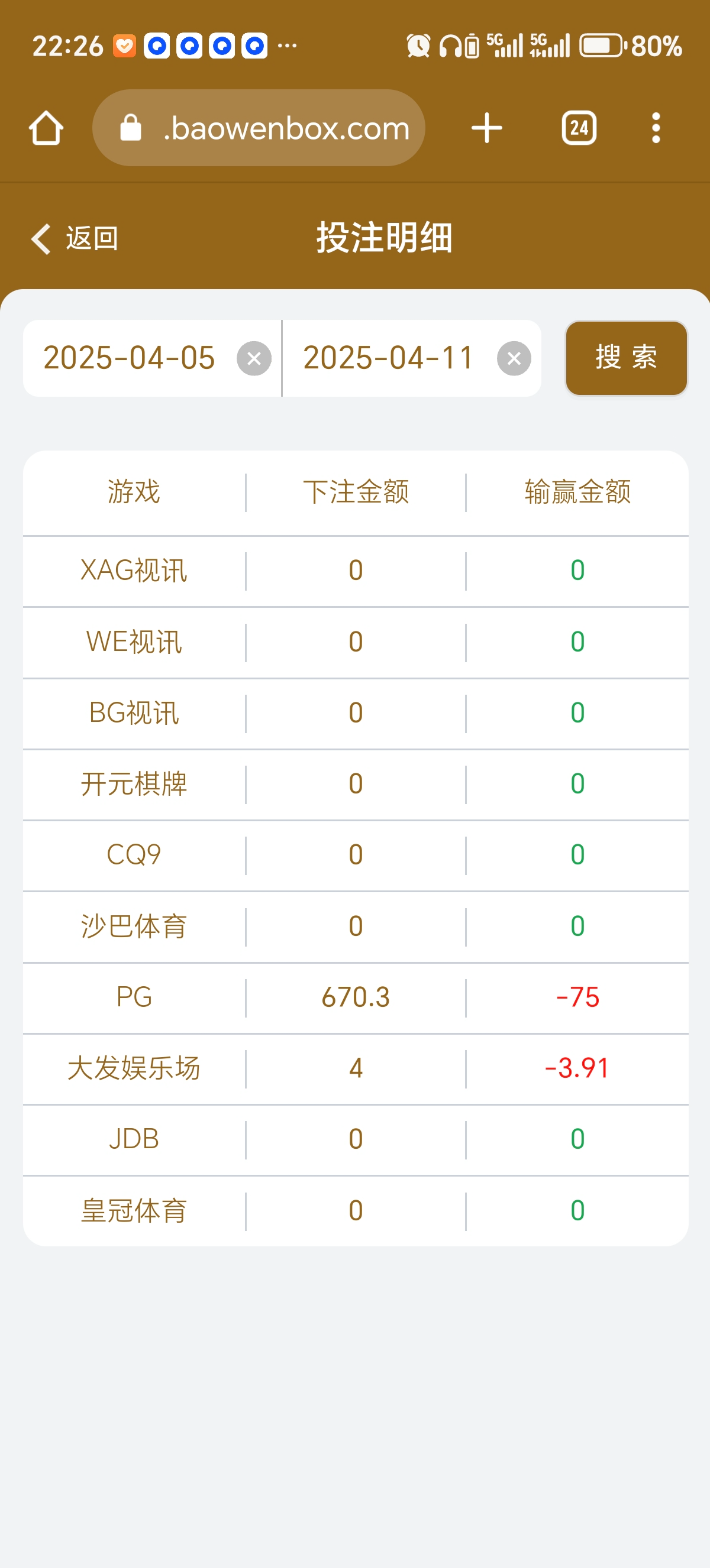Select the 沙巴体育 row
The width and height of the screenshot is (710, 1568).
pyautogui.click(x=355, y=926)
